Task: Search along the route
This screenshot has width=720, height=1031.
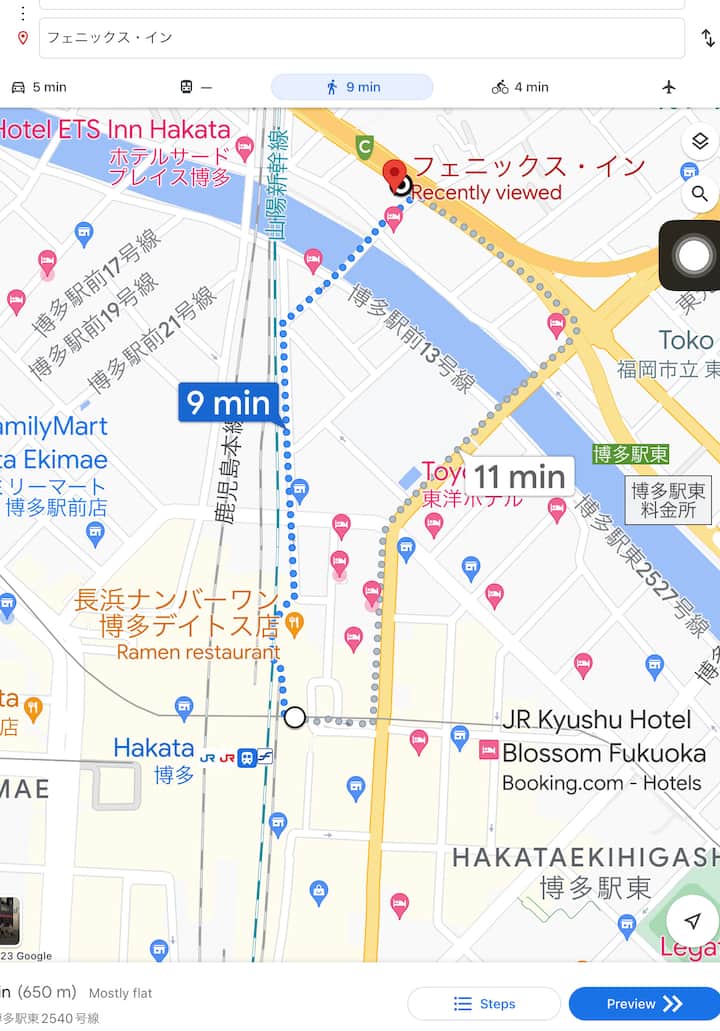Action: 700,194
